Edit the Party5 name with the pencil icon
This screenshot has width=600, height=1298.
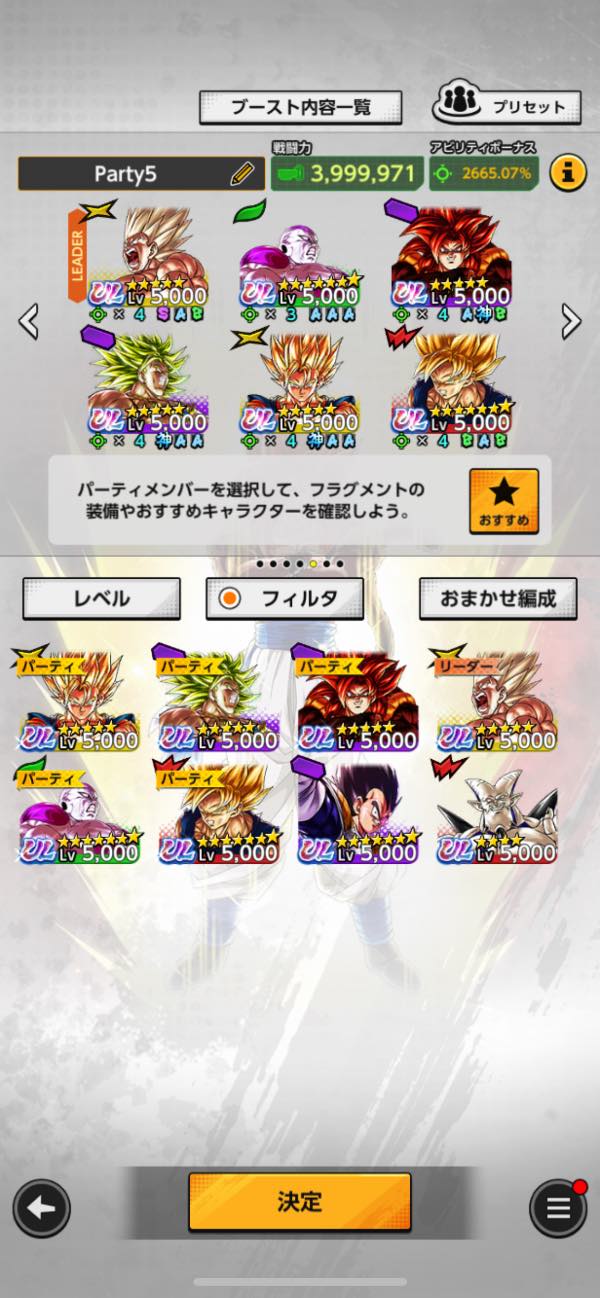click(241, 173)
